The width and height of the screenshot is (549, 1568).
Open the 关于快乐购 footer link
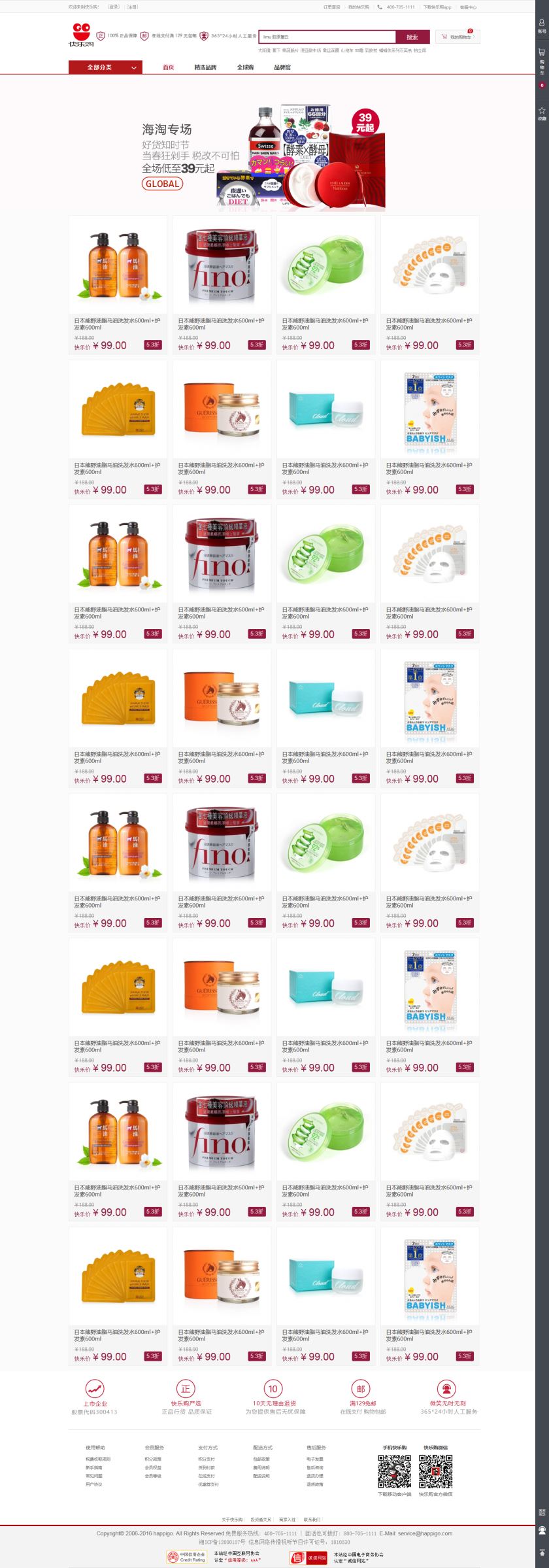coord(232,1520)
